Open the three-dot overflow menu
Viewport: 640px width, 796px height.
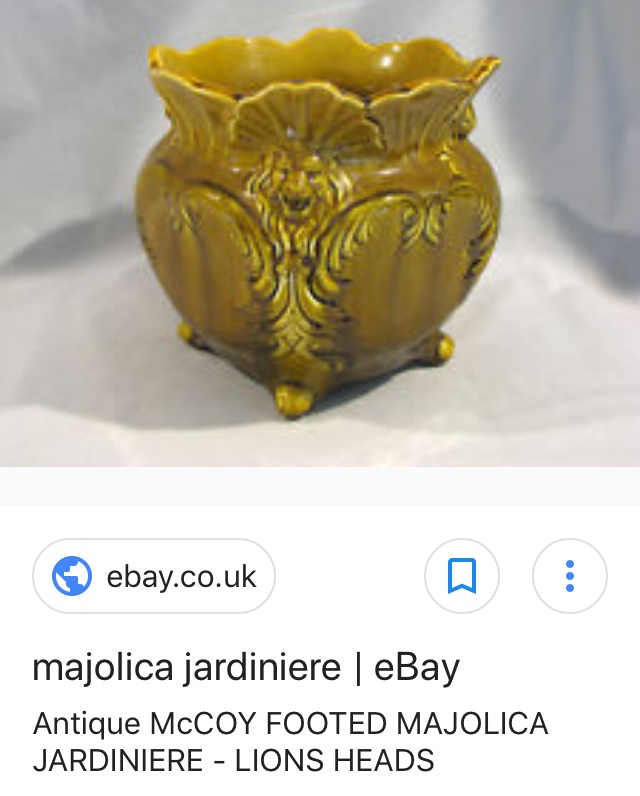[569, 576]
